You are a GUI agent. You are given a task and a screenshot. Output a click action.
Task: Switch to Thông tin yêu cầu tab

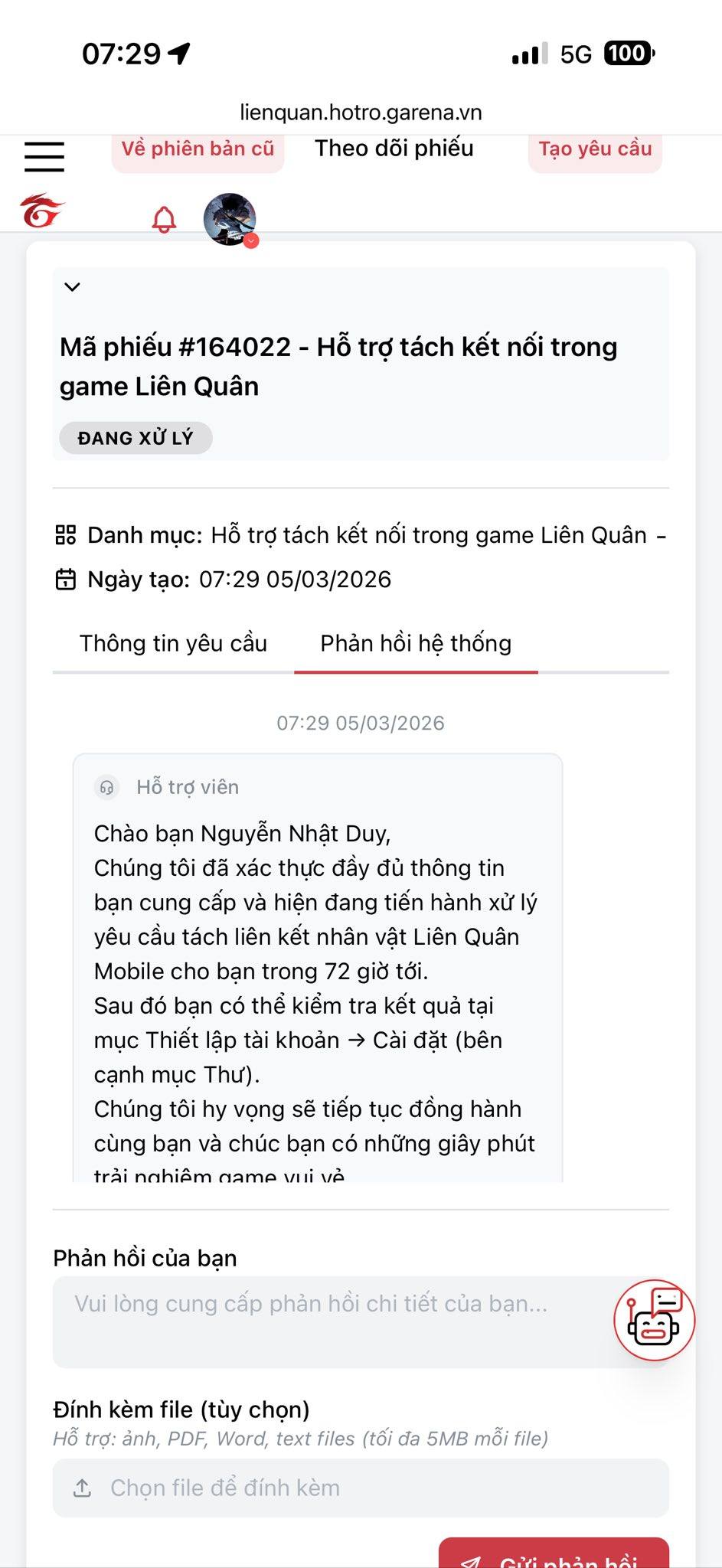tap(173, 643)
